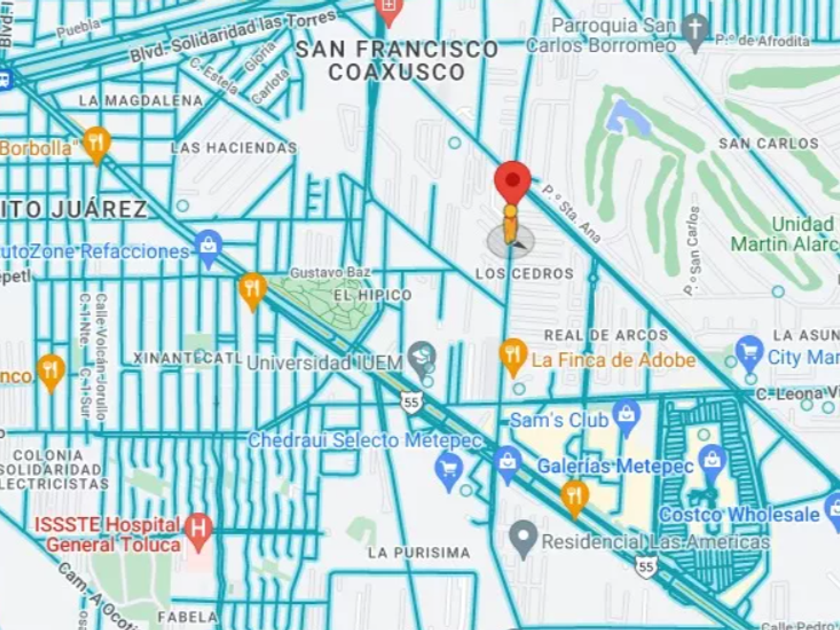840x630 pixels.
Task: Open the Sam's Club map marker
Action: (x=626, y=418)
